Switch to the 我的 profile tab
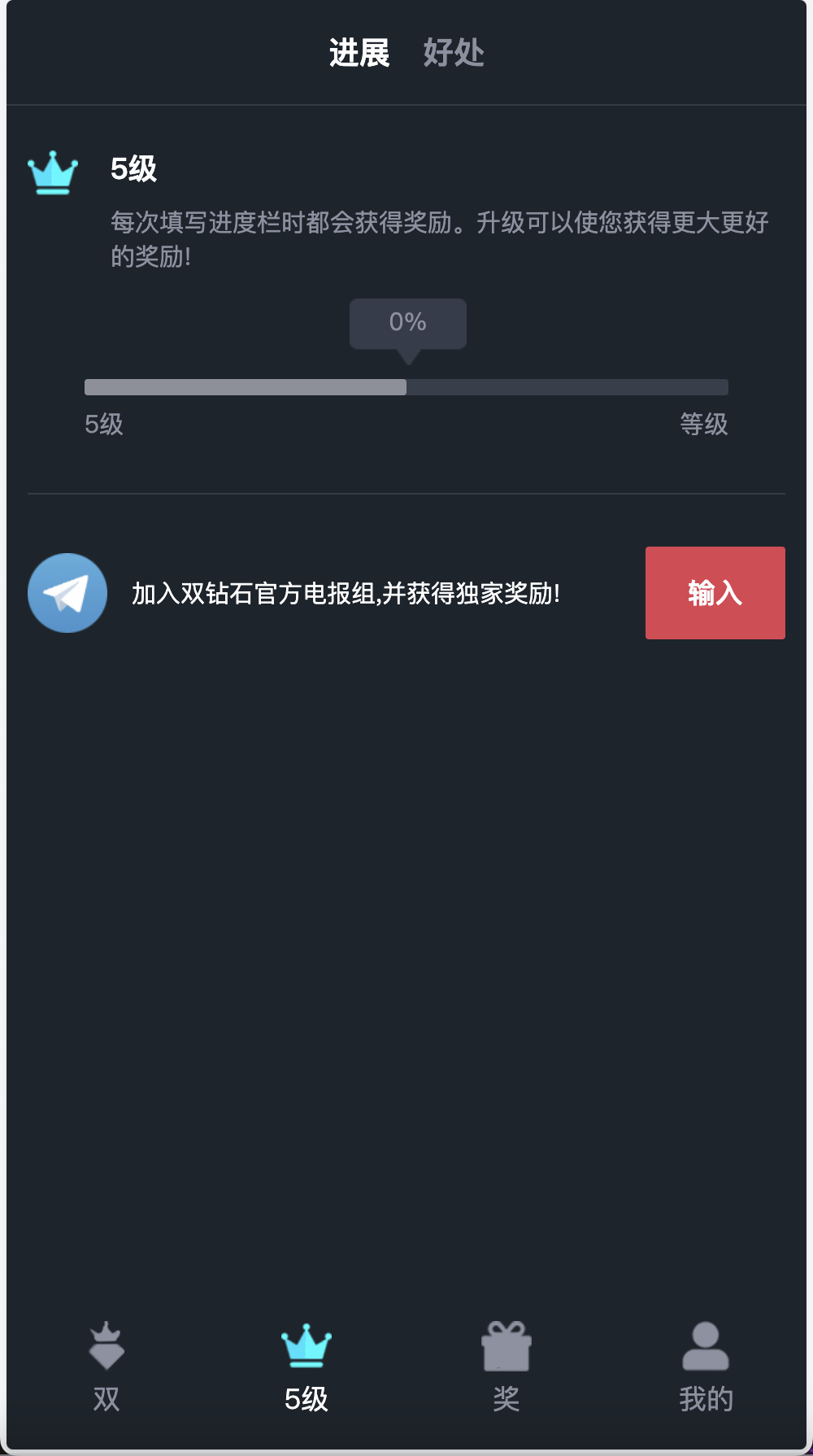This screenshot has height=1456, width=813. point(706,1365)
